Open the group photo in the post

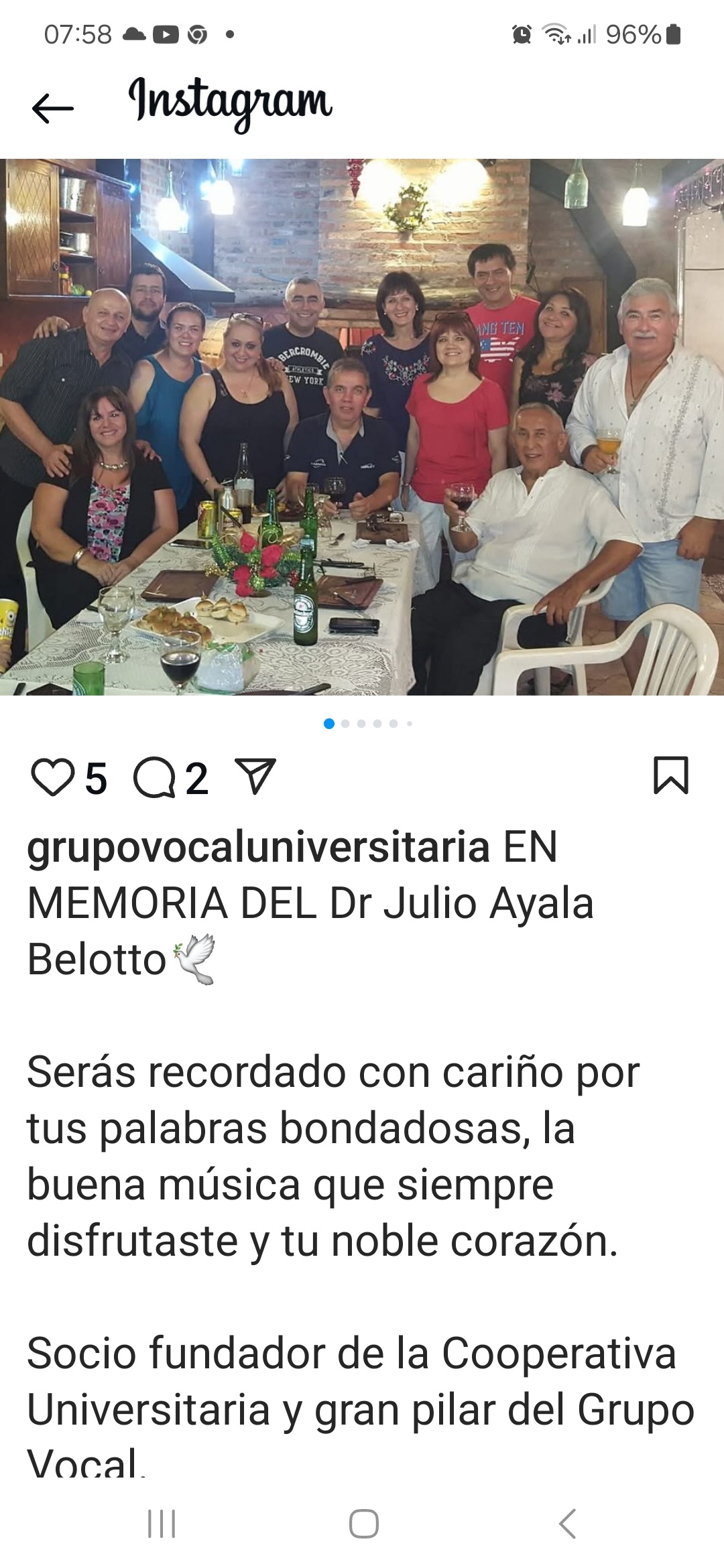362,427
